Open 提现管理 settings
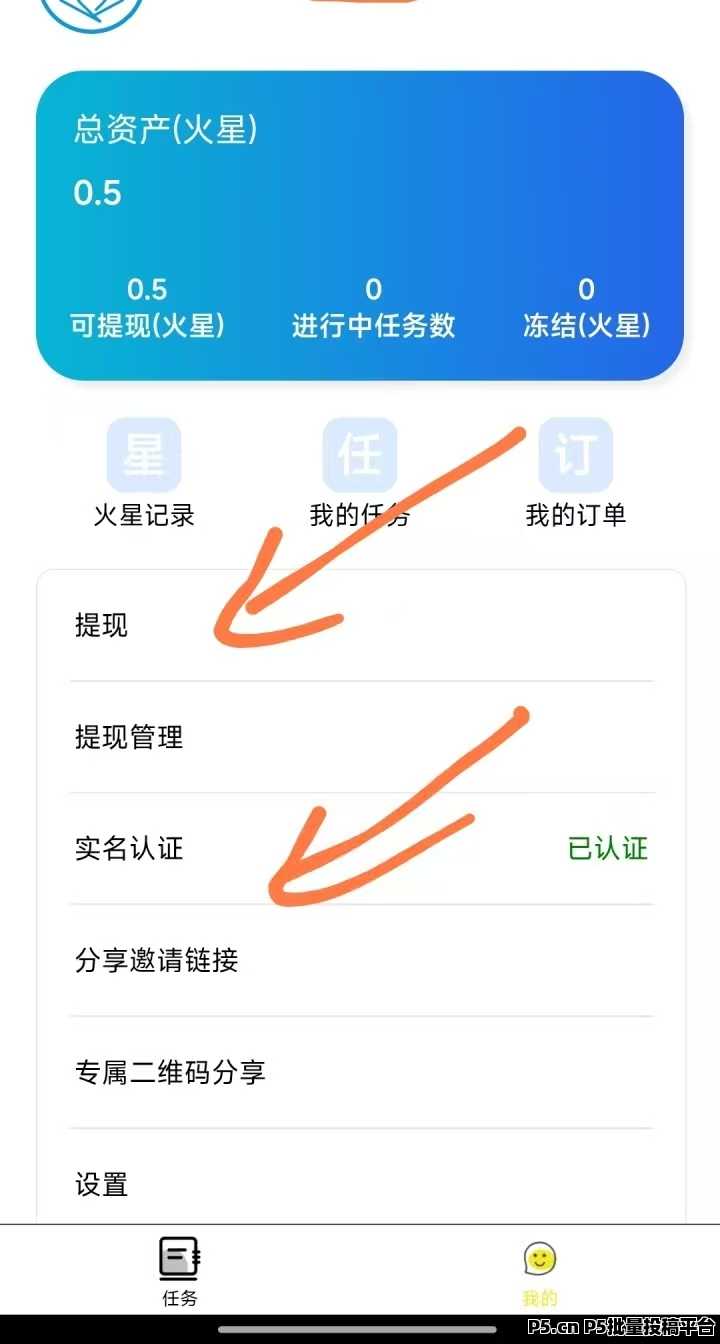 click(x=360, y=738)
